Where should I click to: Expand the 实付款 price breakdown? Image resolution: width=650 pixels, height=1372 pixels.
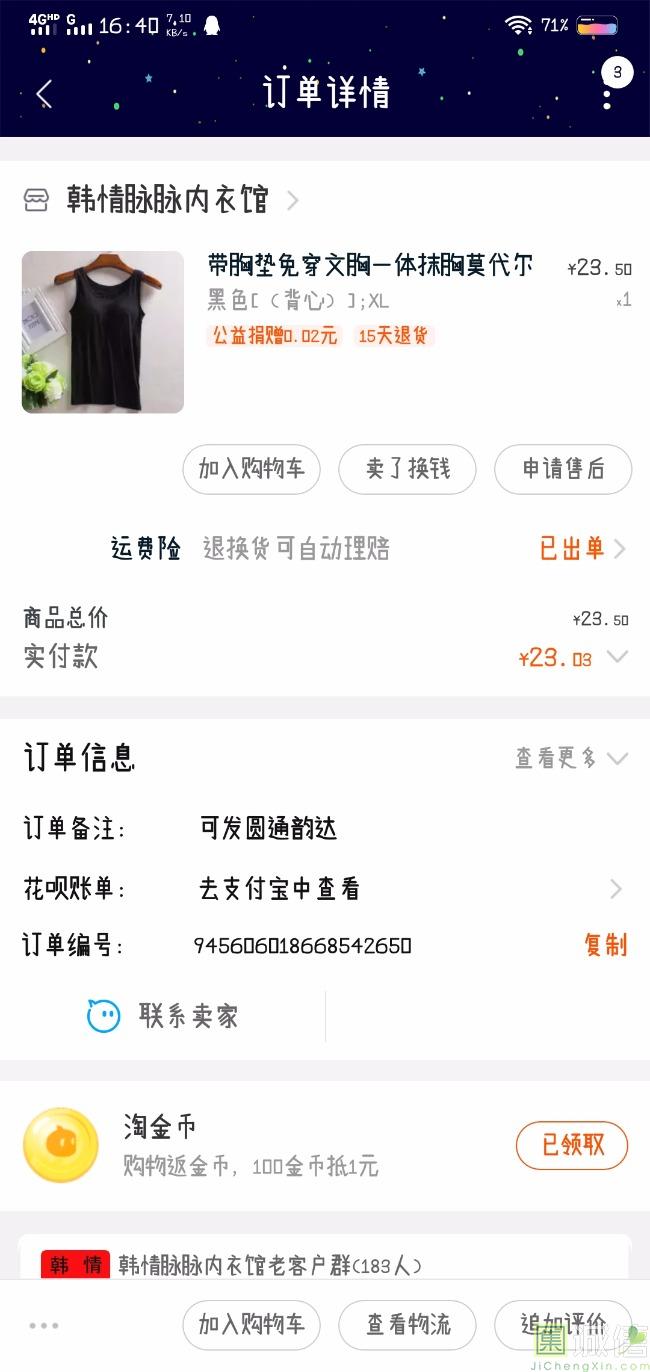[617, 657]
